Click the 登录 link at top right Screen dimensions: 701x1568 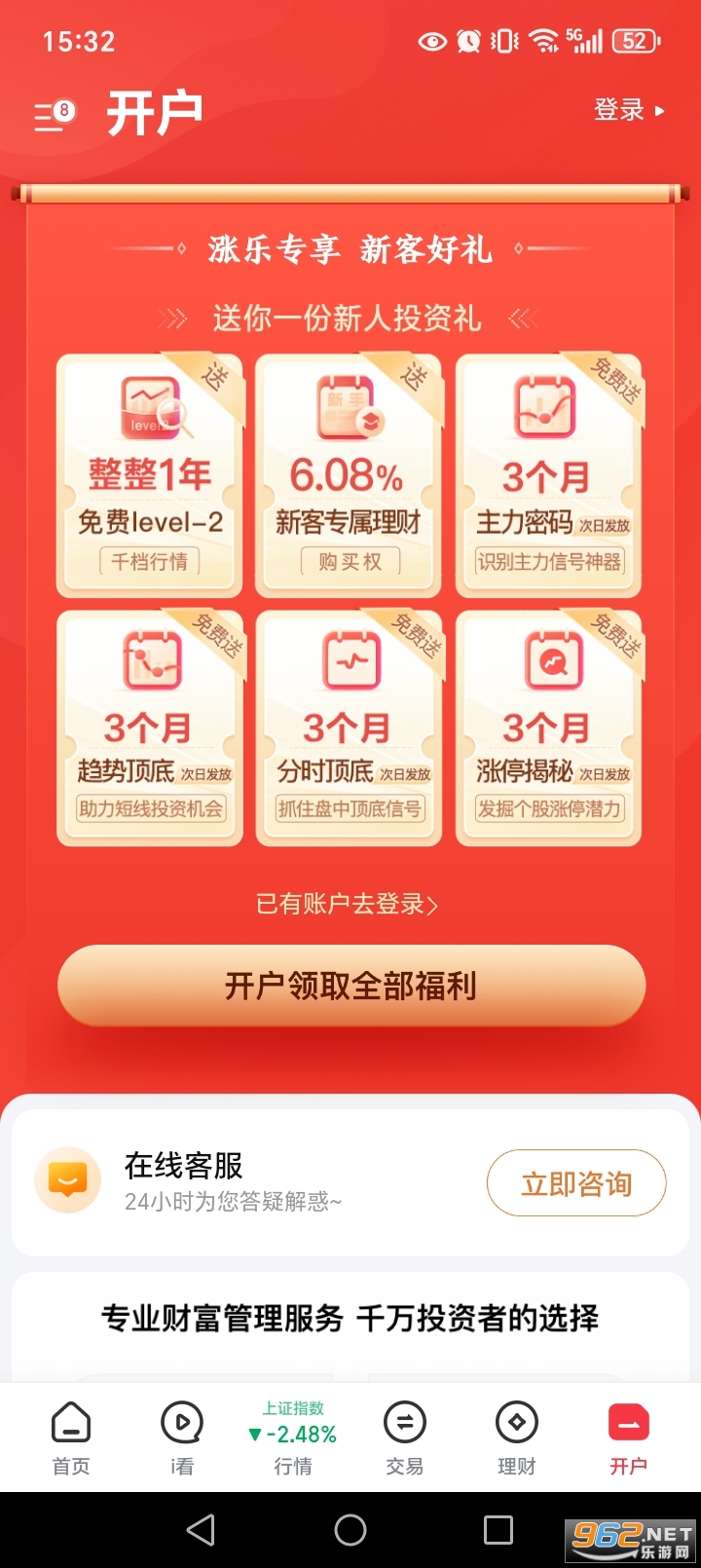coord(617,111)
